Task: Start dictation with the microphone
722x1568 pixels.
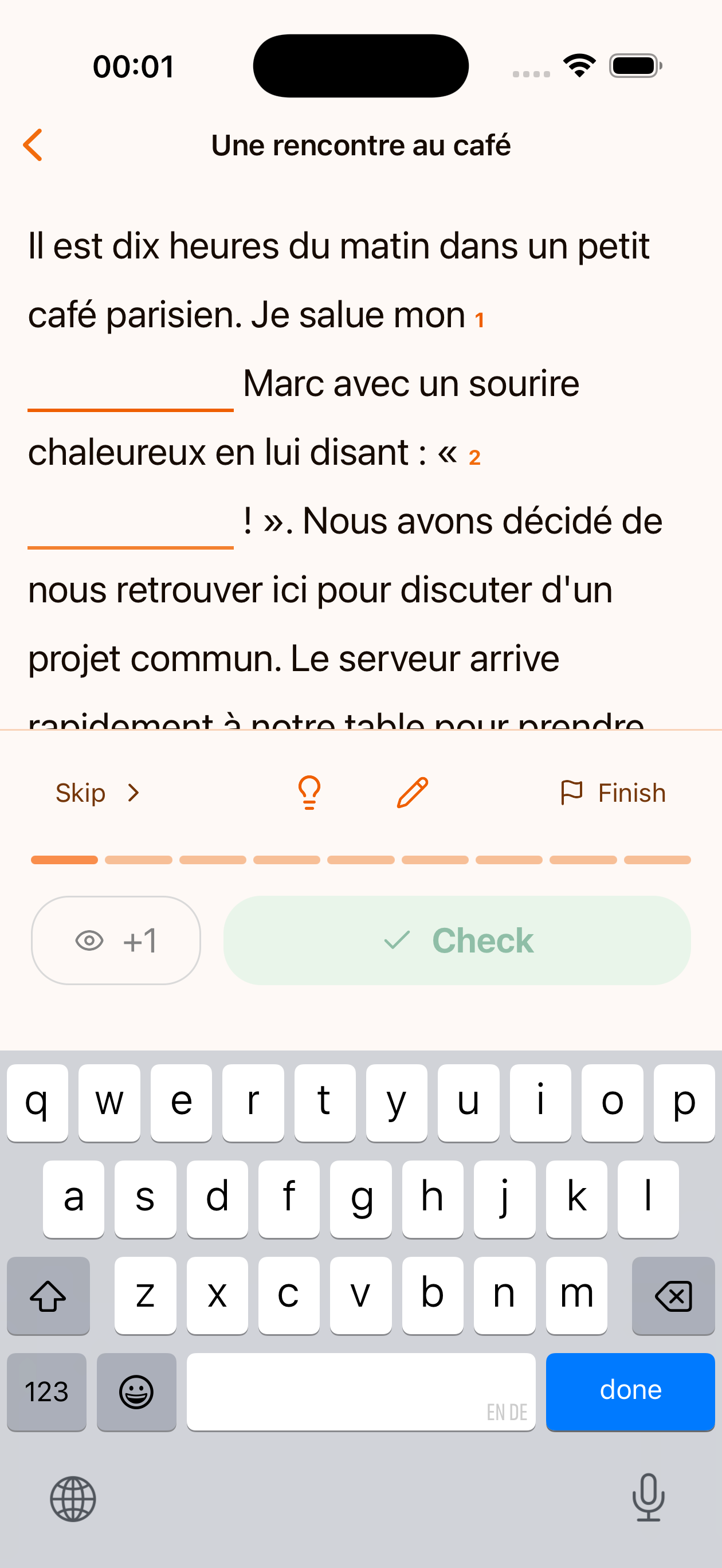Action: (648, 1498)
